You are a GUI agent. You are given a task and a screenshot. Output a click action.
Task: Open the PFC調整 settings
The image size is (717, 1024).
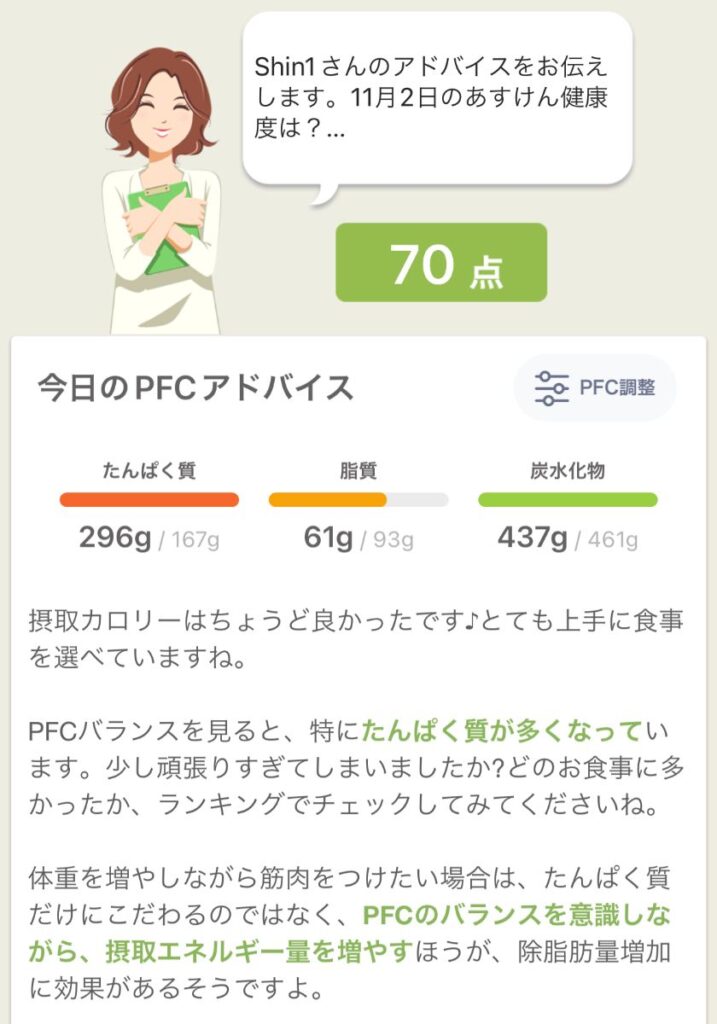point(595,387)
